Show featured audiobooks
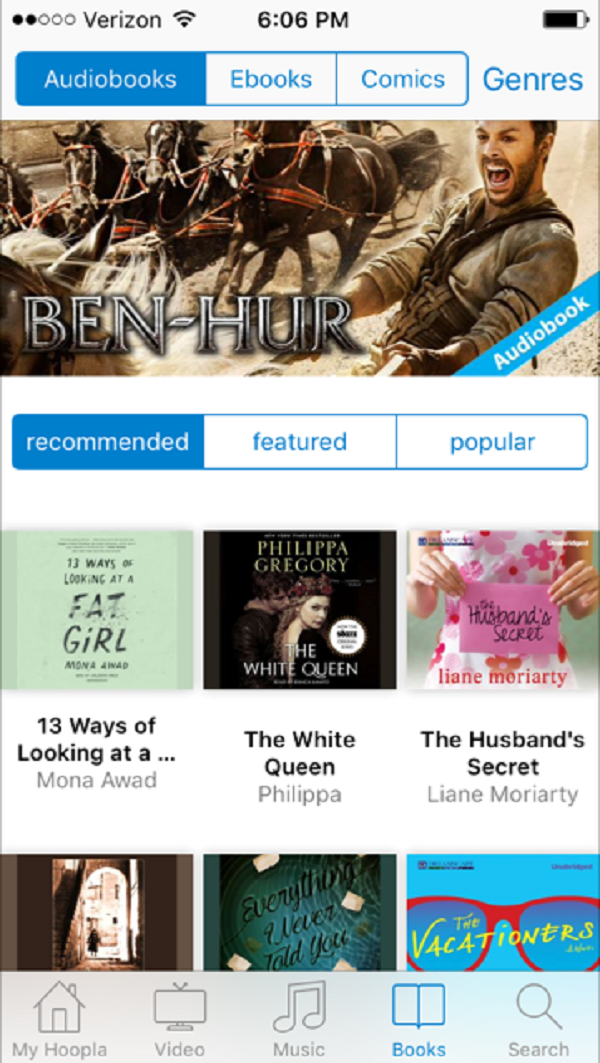600x1063 pixels. point(299,442)
